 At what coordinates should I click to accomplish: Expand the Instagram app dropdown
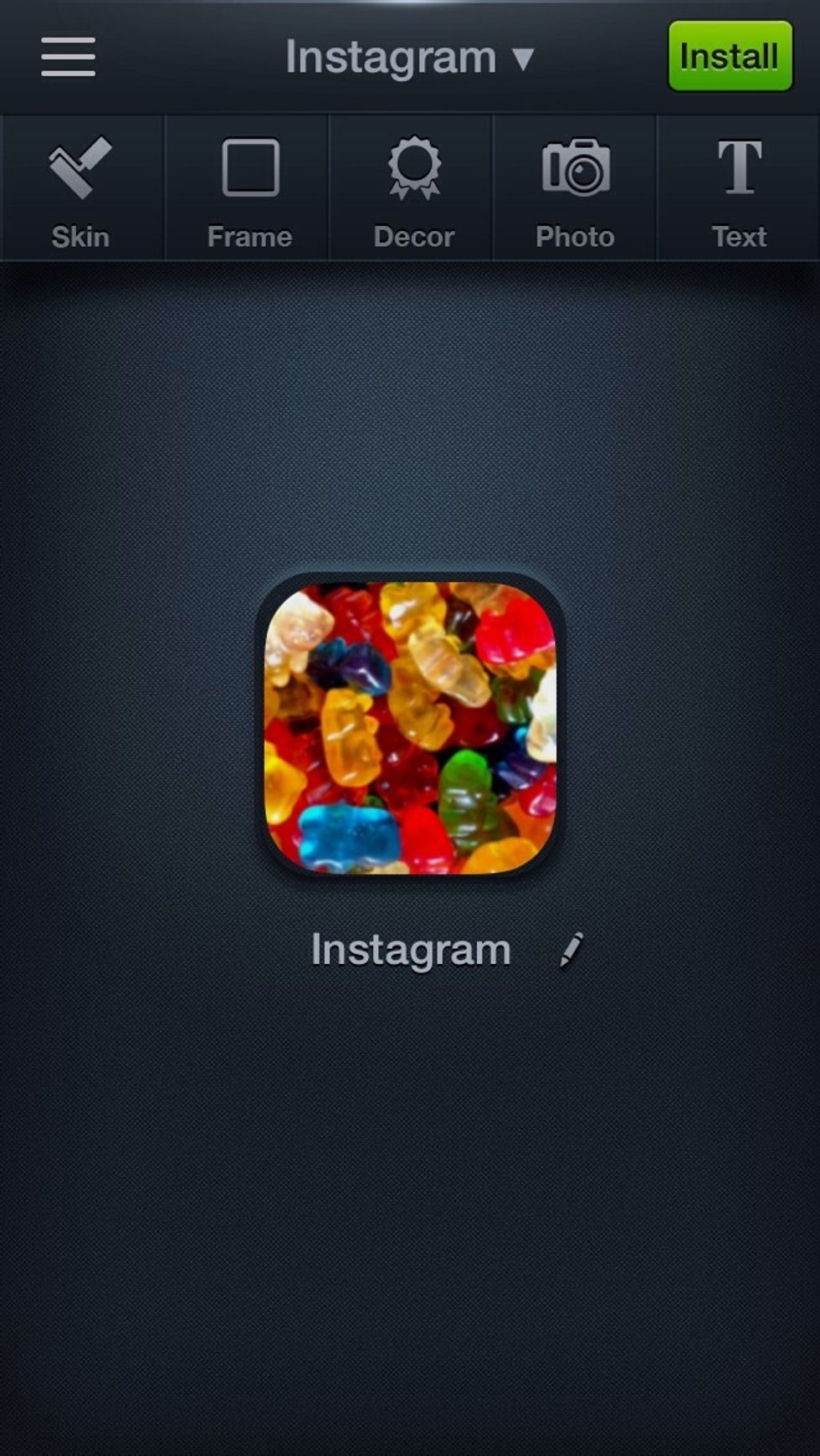point(410,58)
